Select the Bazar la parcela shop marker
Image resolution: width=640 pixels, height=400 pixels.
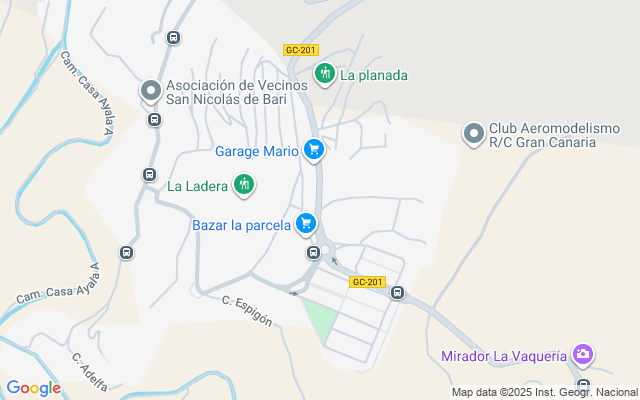(x=306, y=224)
